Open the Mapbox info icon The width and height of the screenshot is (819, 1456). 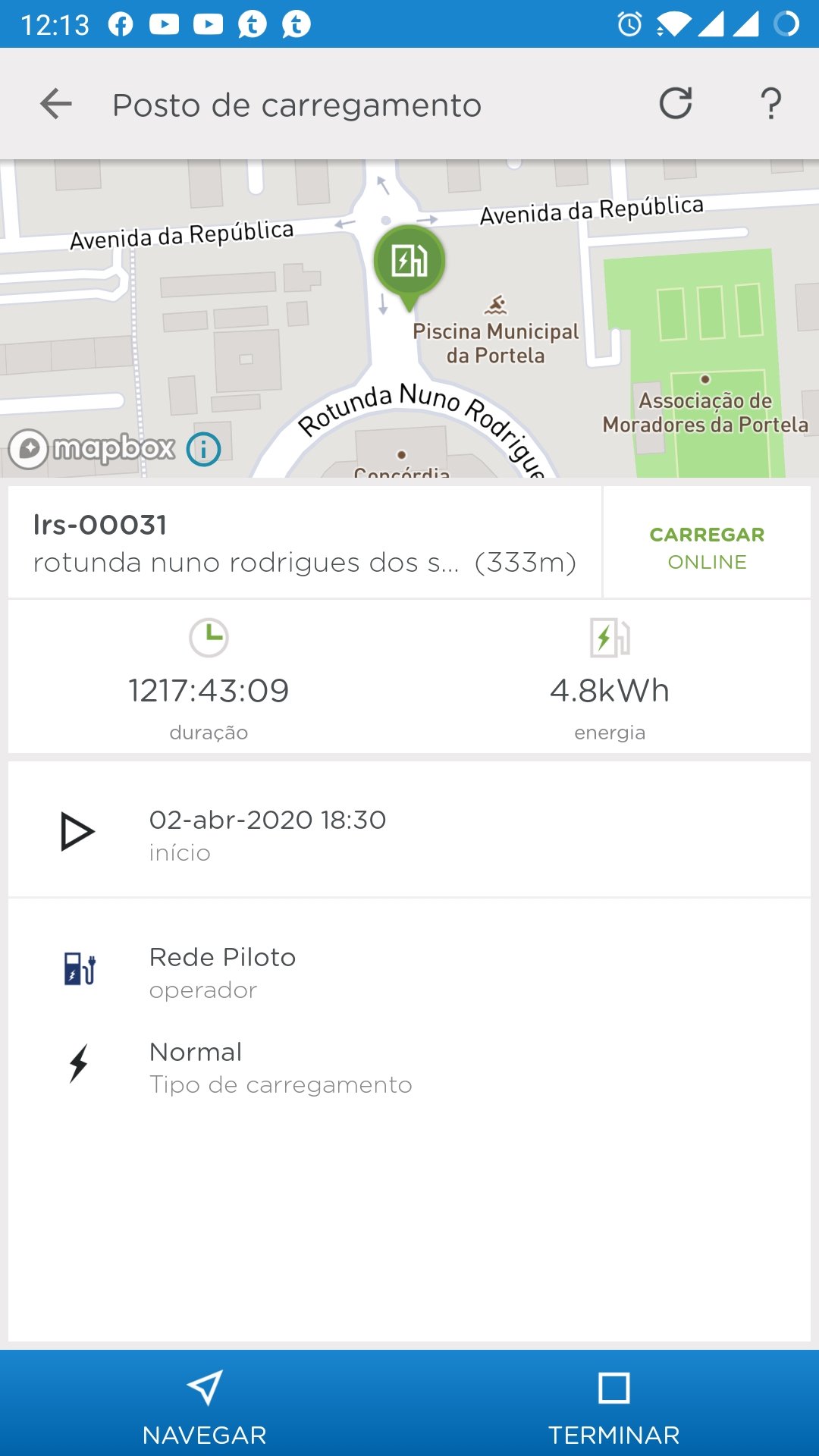pos(203,449)
